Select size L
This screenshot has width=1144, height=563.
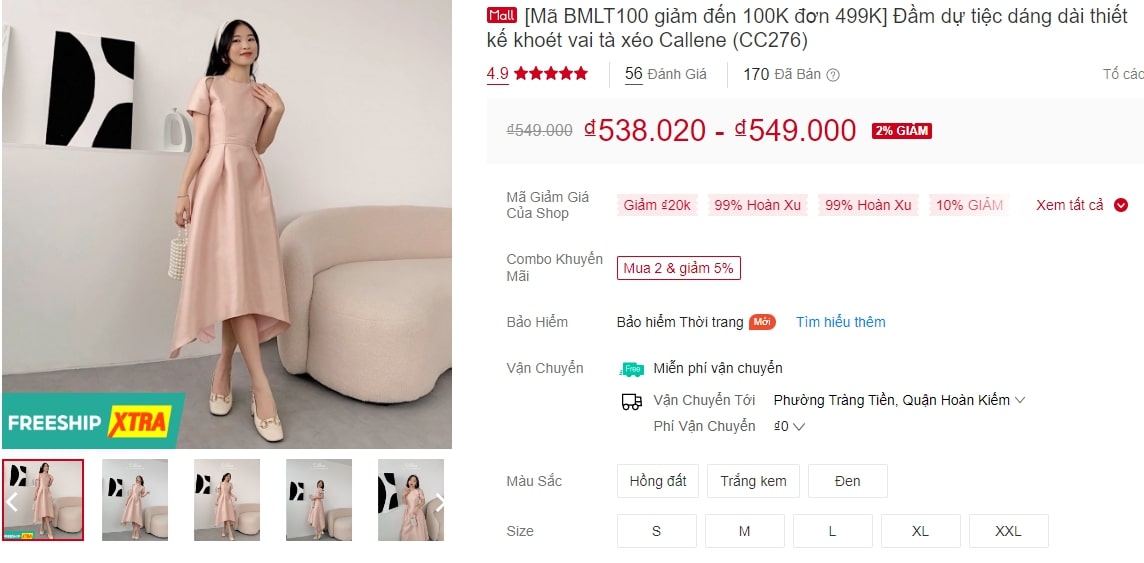(x=832, y=531)
